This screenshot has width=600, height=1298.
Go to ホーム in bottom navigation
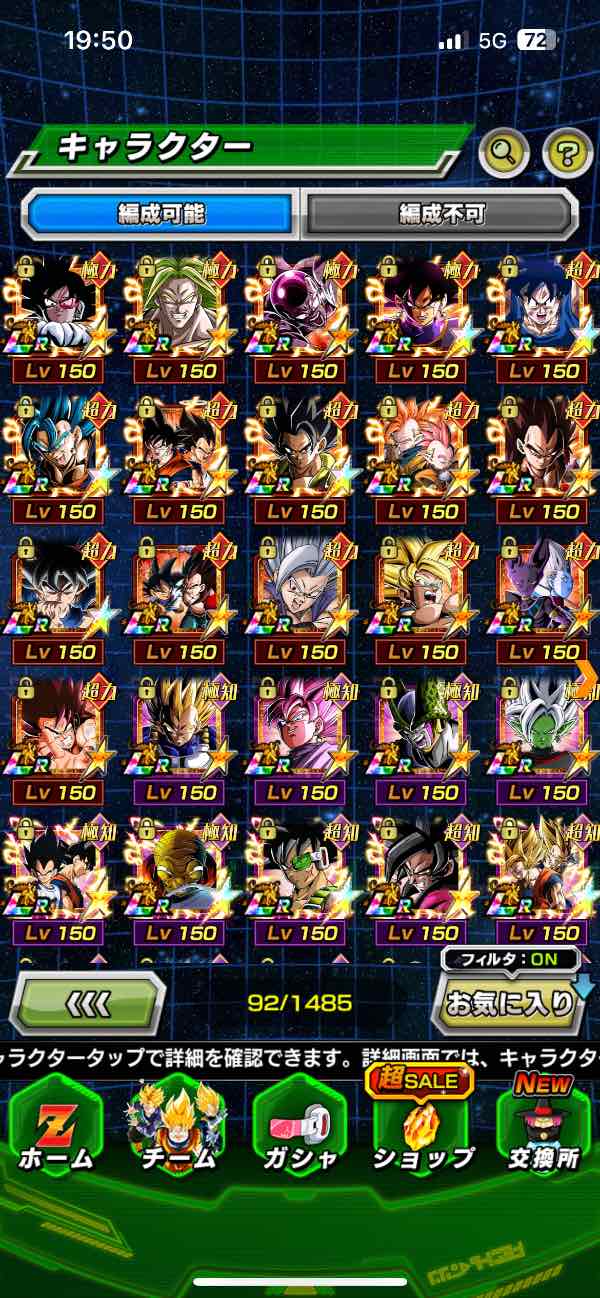[x=56, y=1125]
